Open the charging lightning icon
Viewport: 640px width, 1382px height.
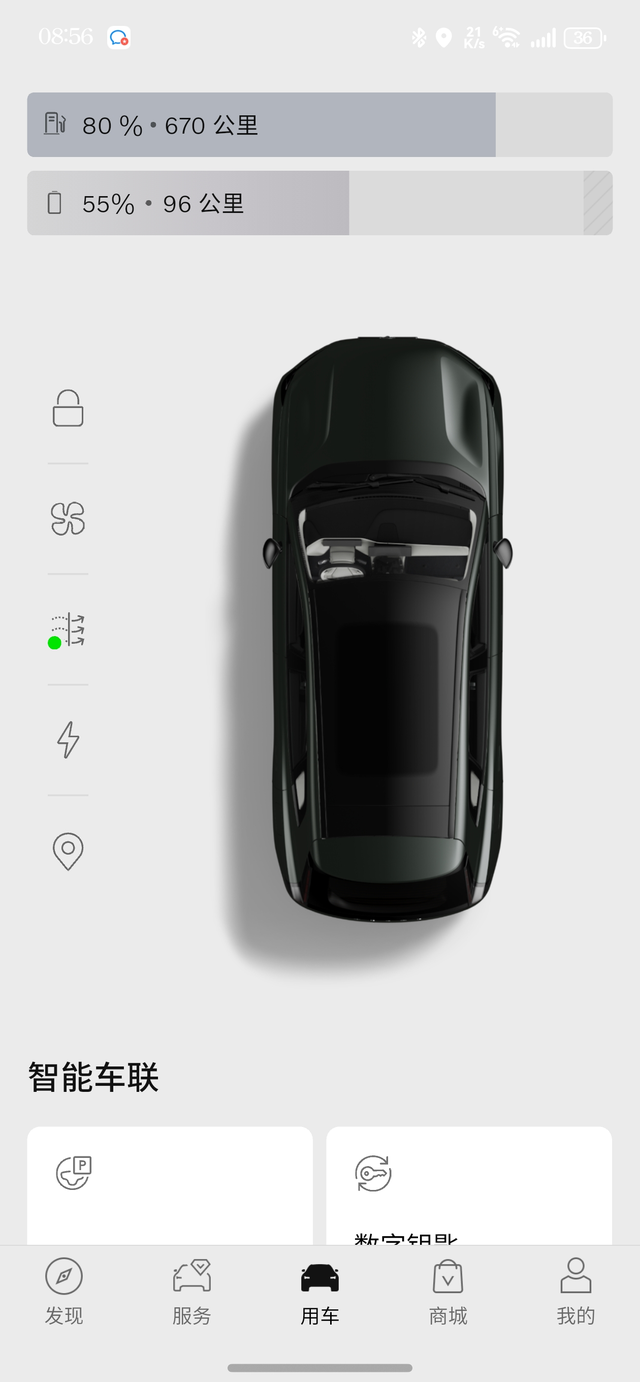coord(68,740)
